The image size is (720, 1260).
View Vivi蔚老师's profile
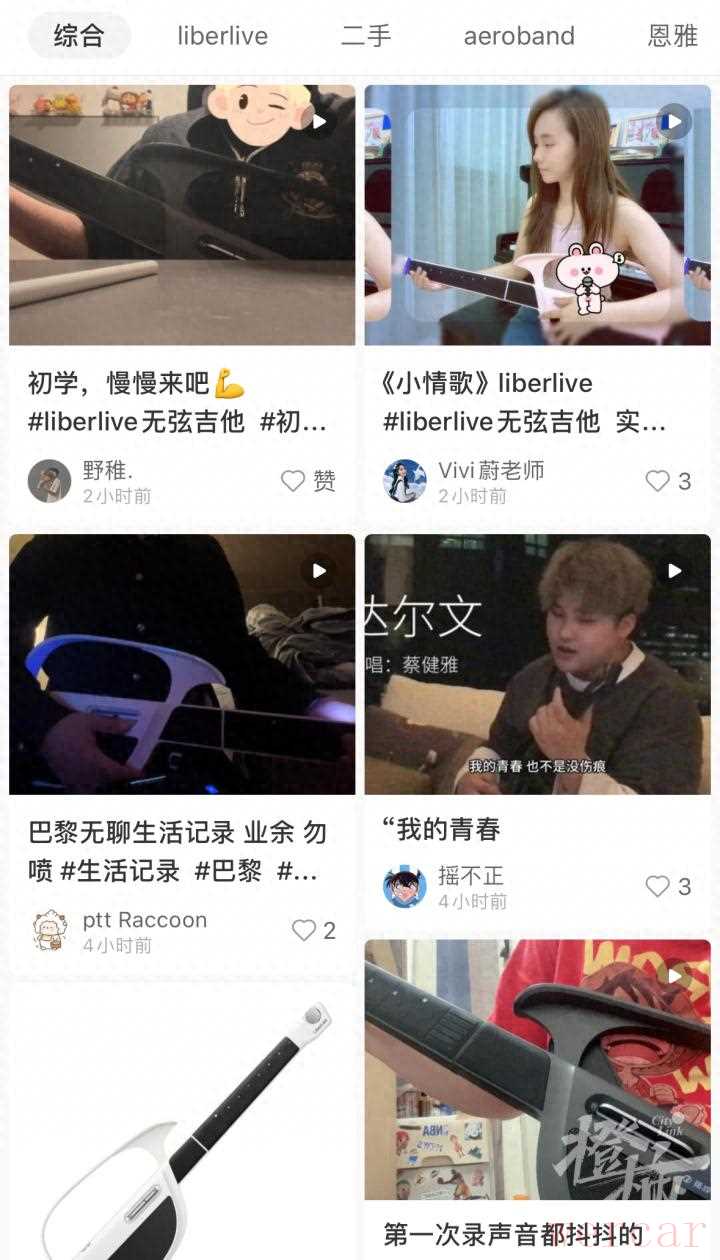pyautogui.click(x=405, y=481)
